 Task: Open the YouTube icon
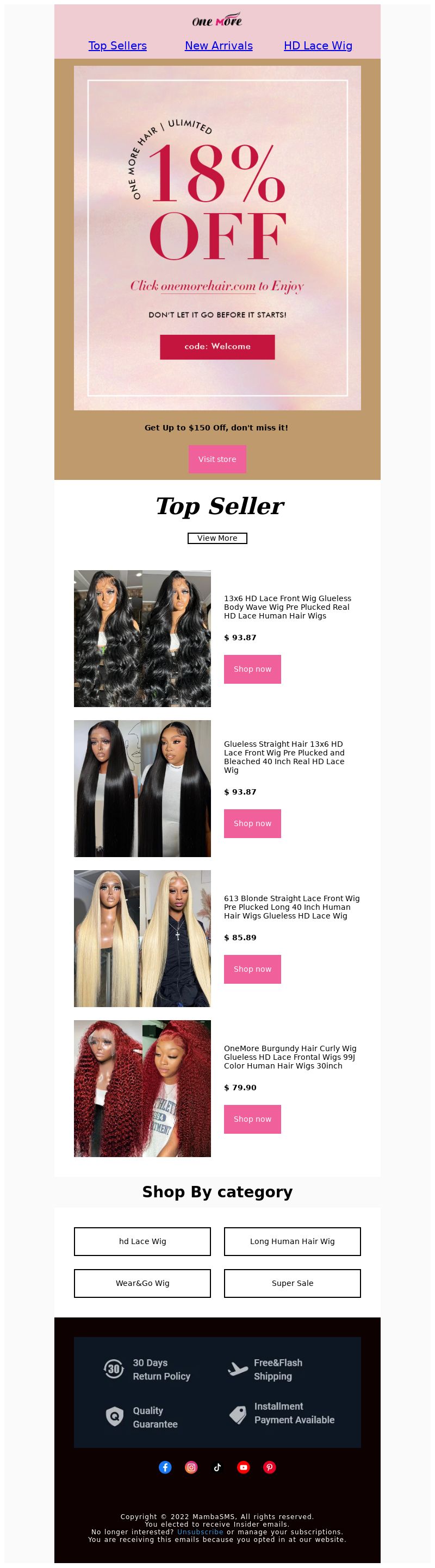pyautogui.click(x=244, y=1467)
